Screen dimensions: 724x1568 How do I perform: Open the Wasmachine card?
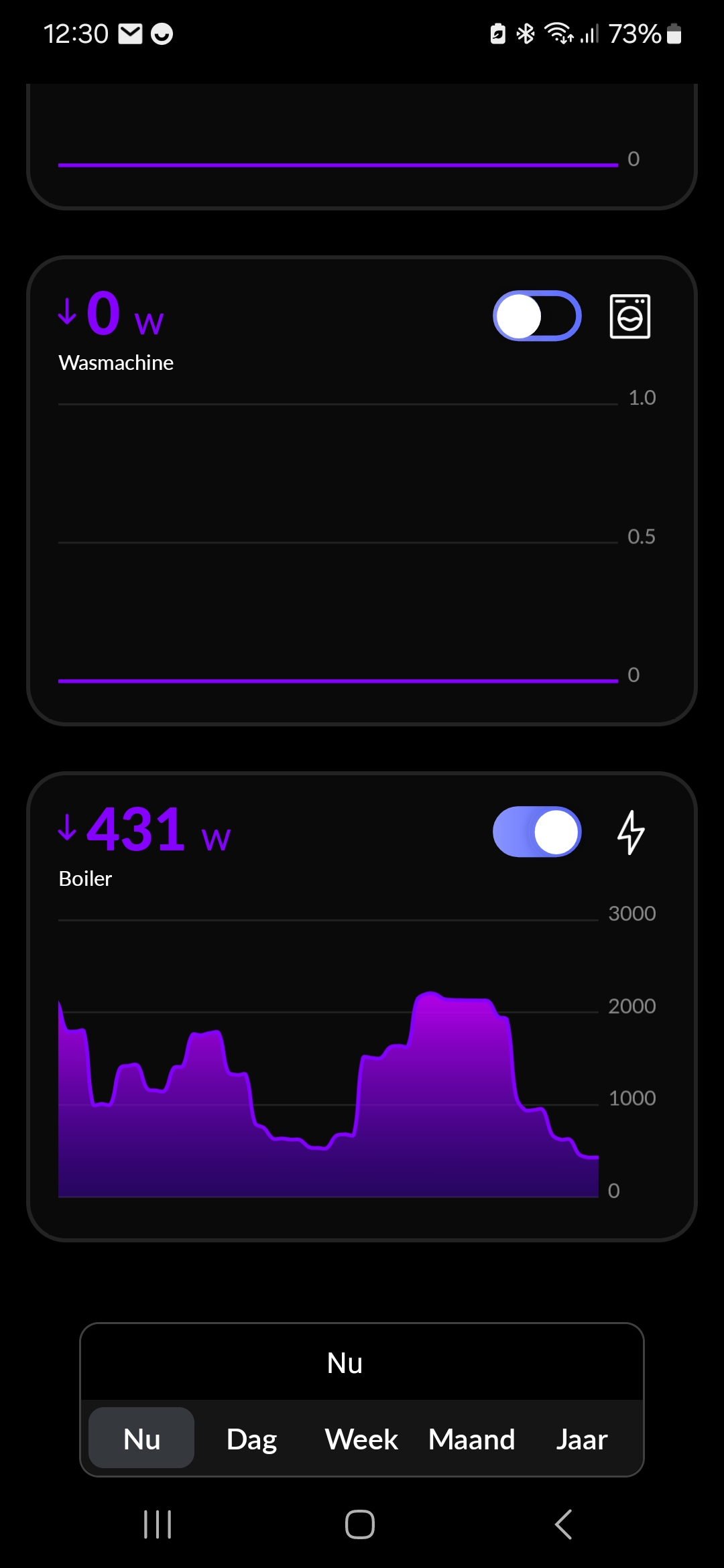(x=362, y=491)
